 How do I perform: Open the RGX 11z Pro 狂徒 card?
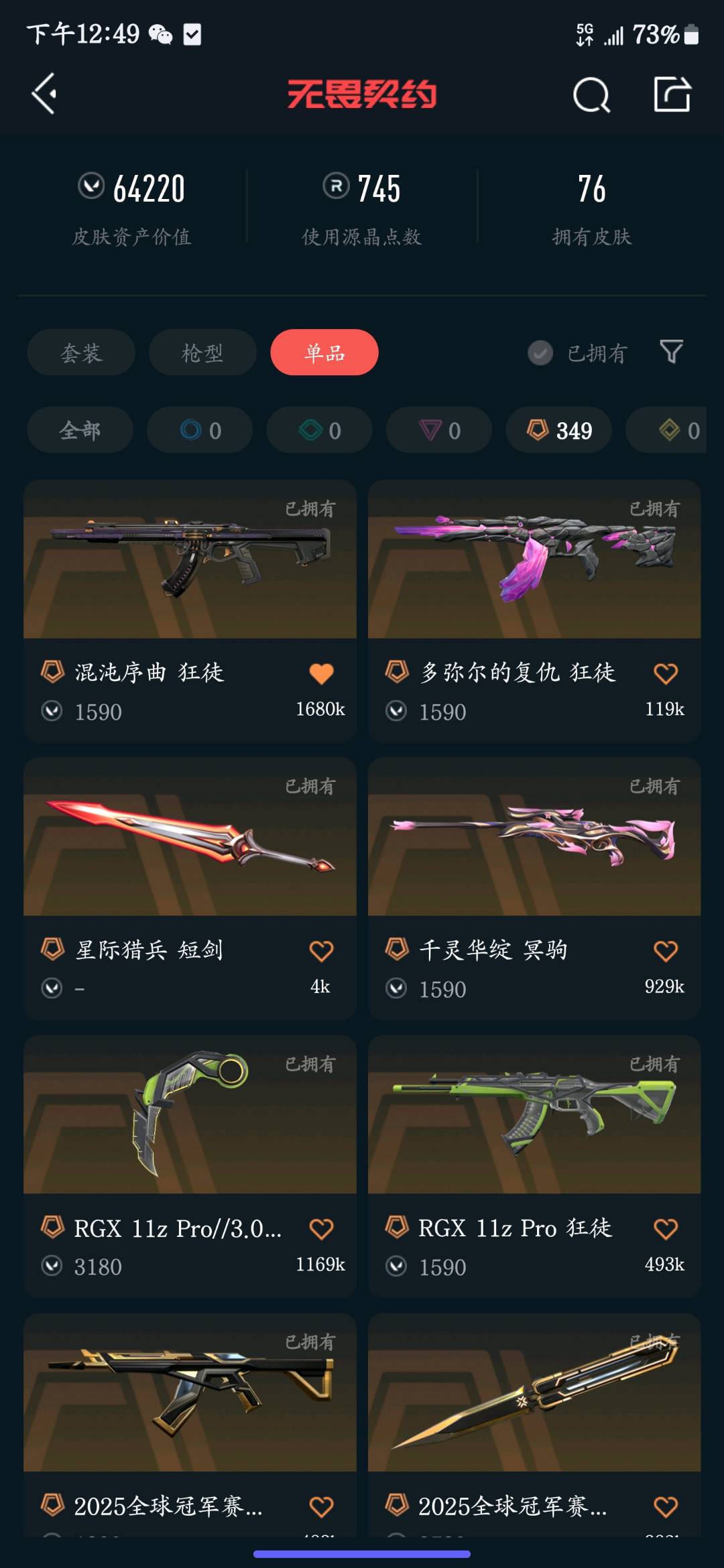(534, 1167)
